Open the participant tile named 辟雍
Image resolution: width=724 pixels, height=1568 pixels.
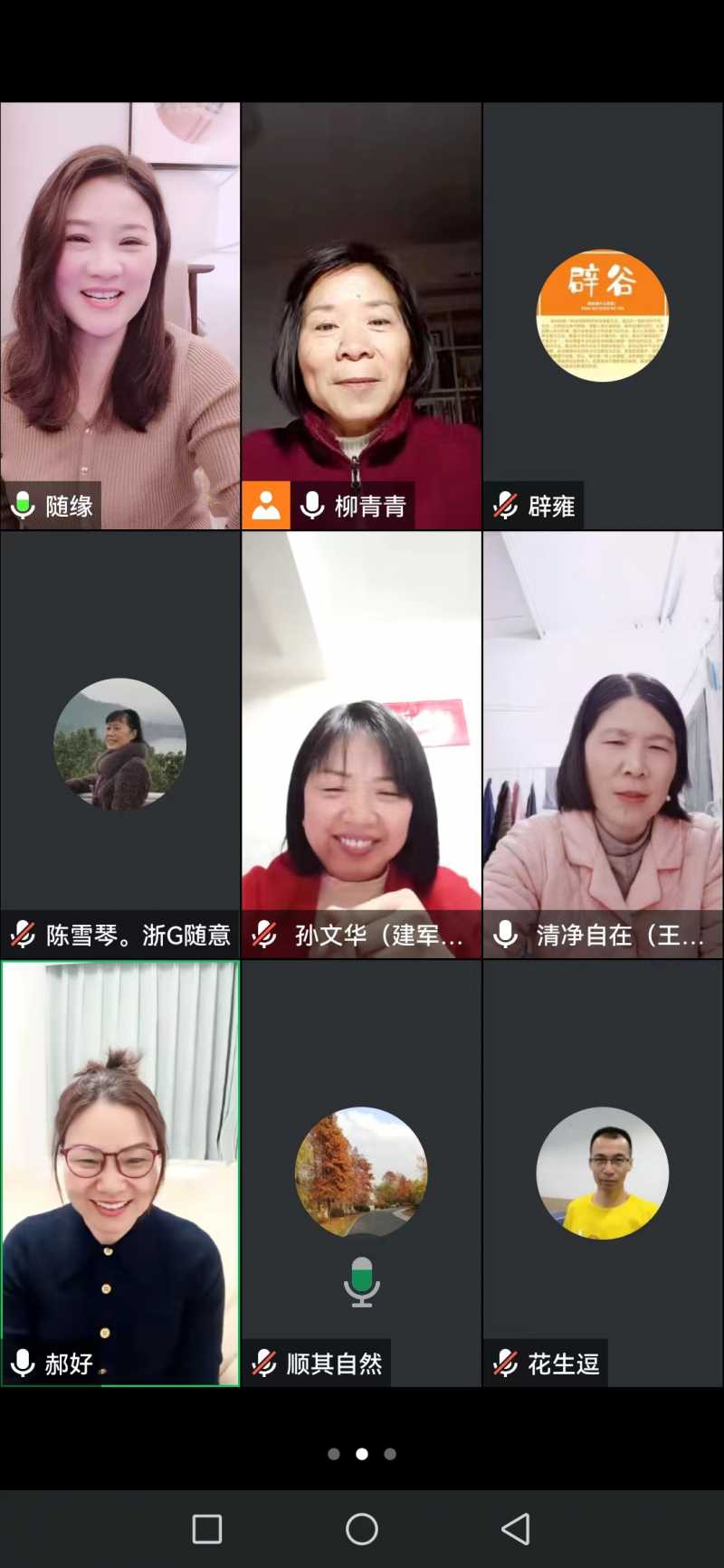click(603, 315)
